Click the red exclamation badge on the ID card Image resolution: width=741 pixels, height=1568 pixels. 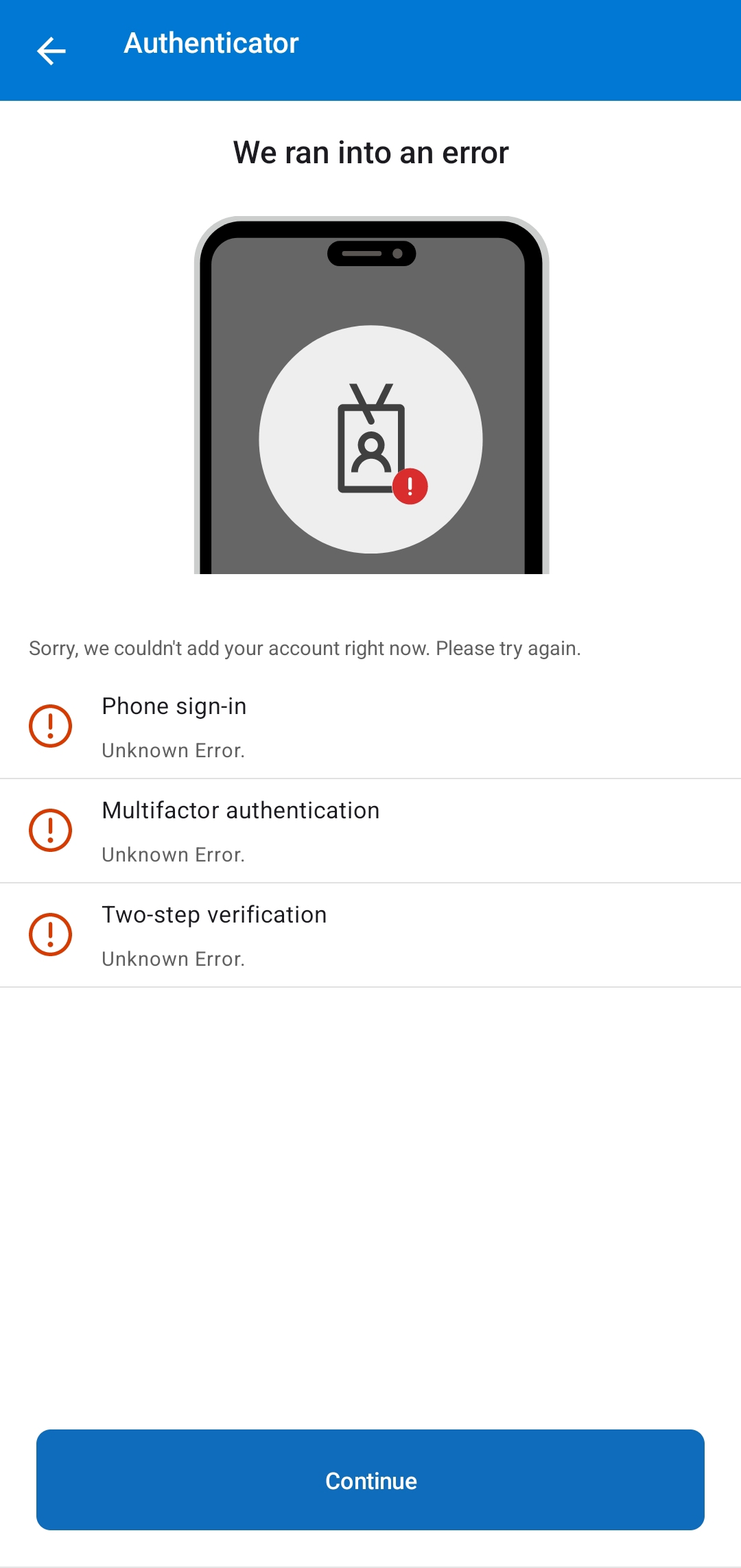pos(410,486)
